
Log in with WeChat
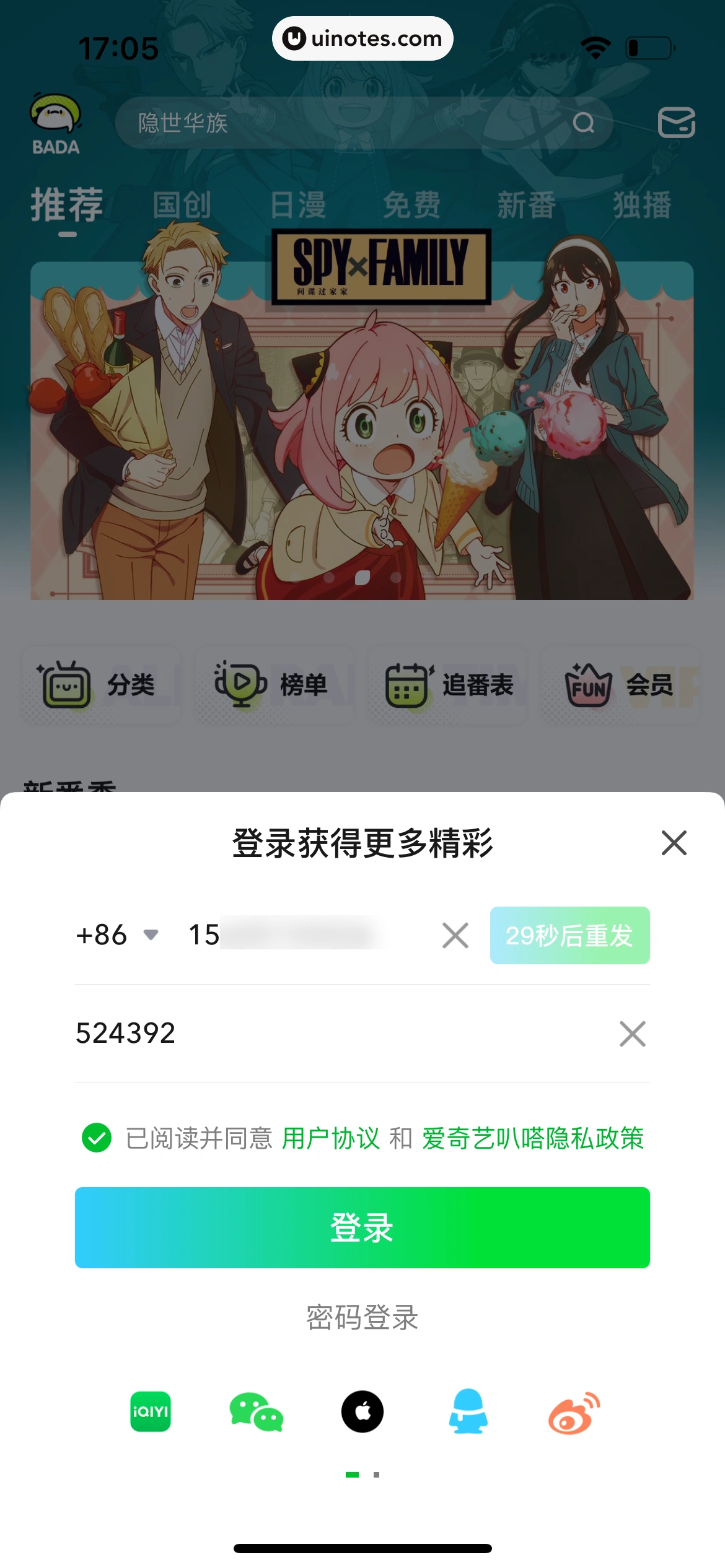pos(257,1412)
